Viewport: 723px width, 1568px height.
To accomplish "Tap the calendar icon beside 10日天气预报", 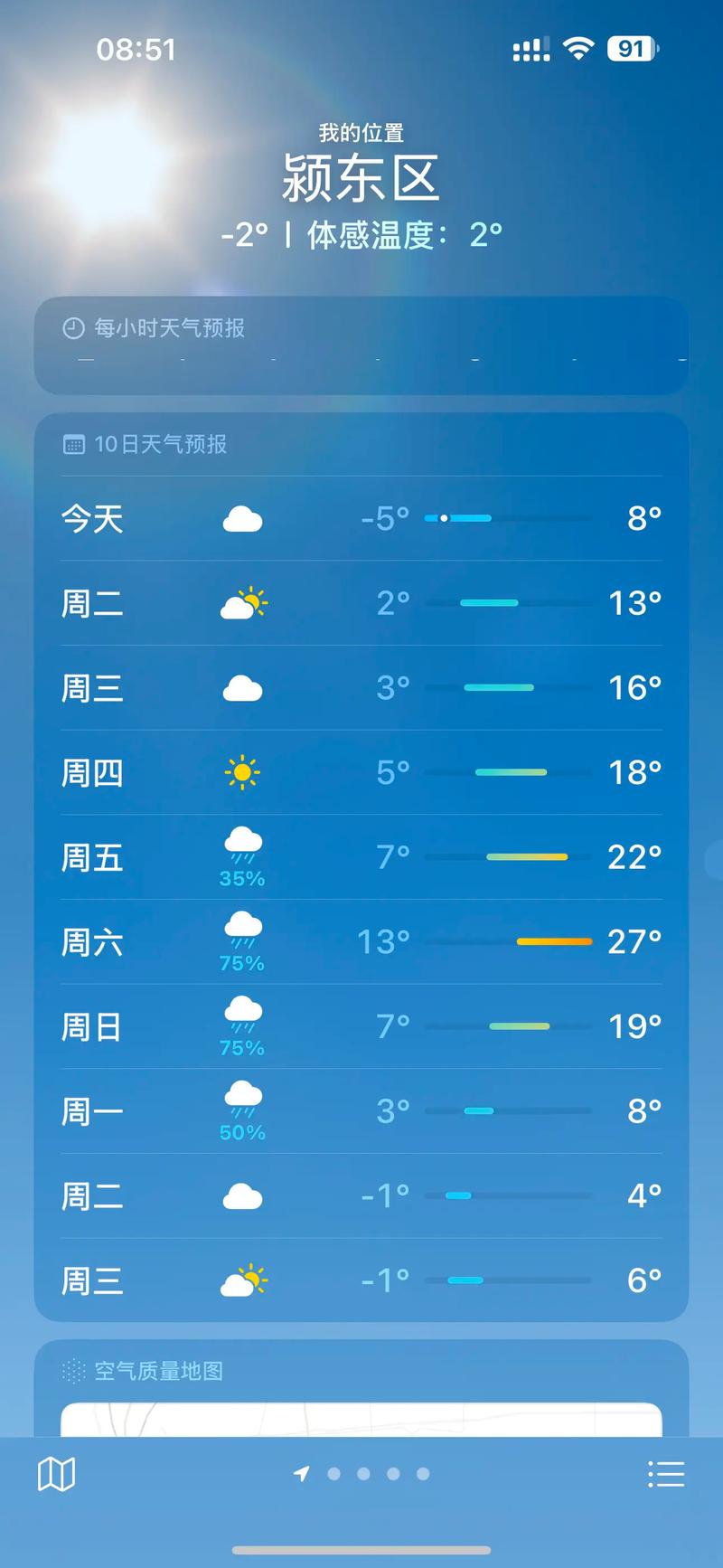I will pos(73,444).
